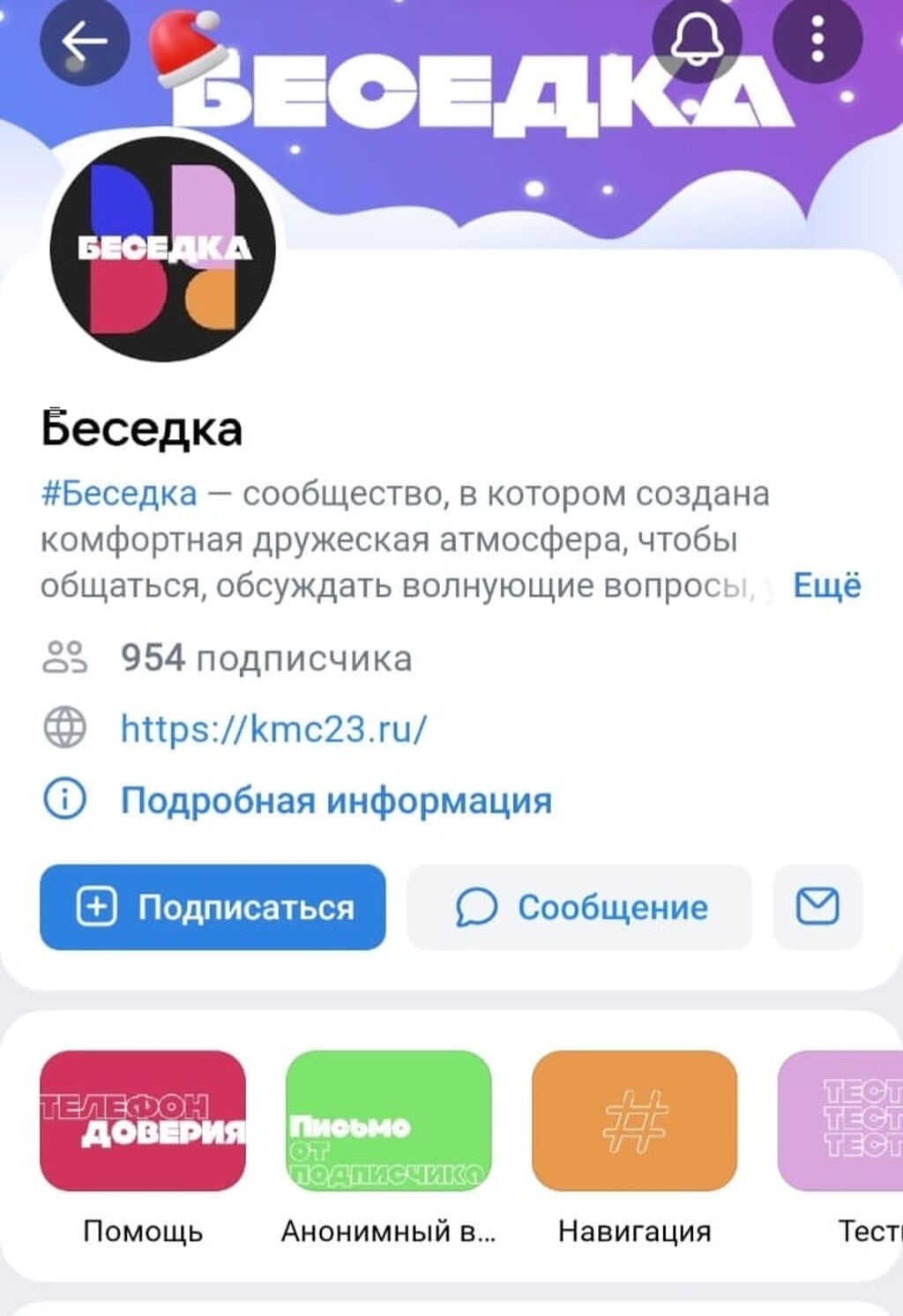
Task: Open the #Беседка hashtag link
Action: [119, 494]
